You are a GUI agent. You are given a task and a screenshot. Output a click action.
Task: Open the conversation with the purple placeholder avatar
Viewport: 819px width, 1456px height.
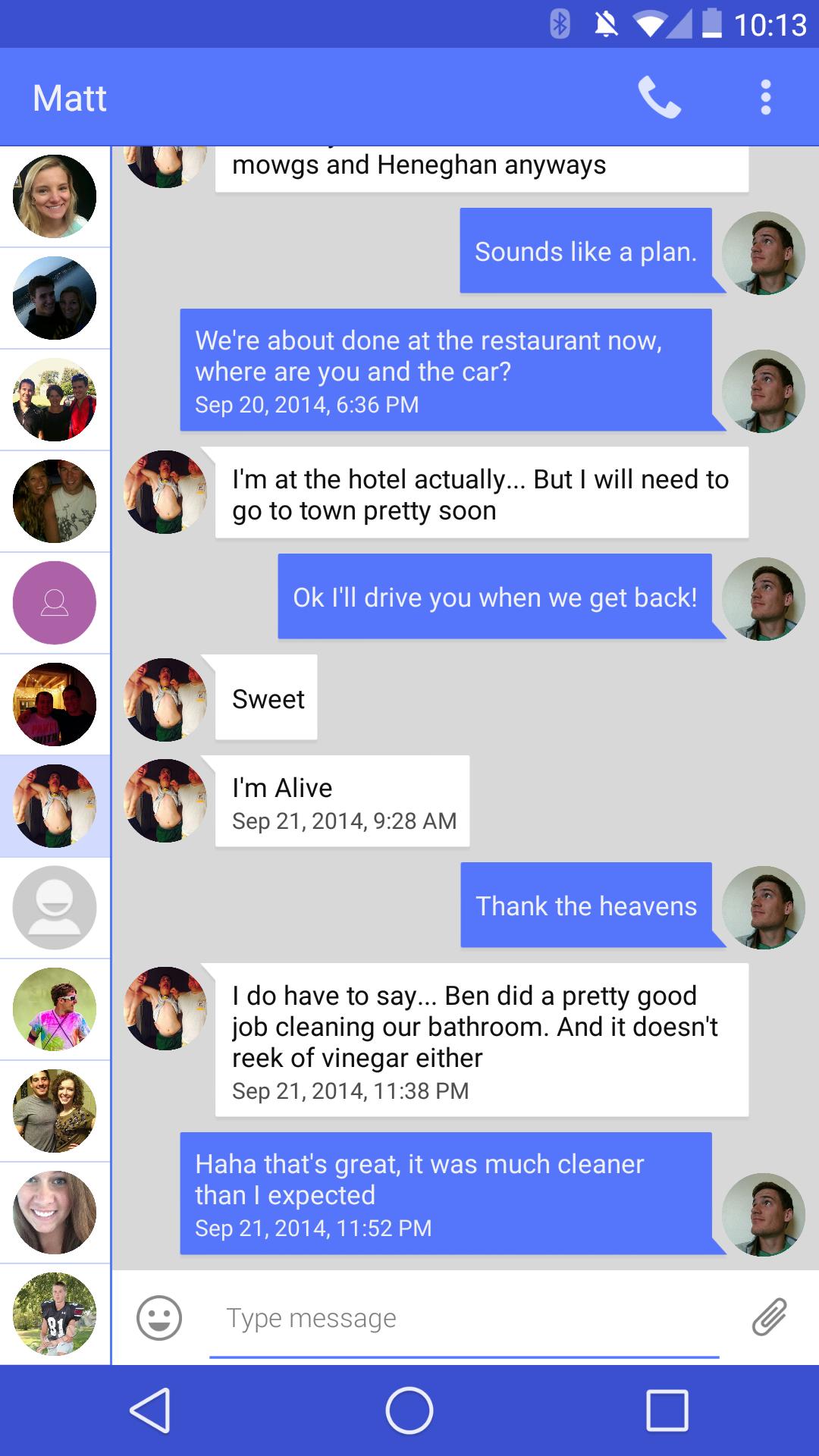[x=55, y=603]
